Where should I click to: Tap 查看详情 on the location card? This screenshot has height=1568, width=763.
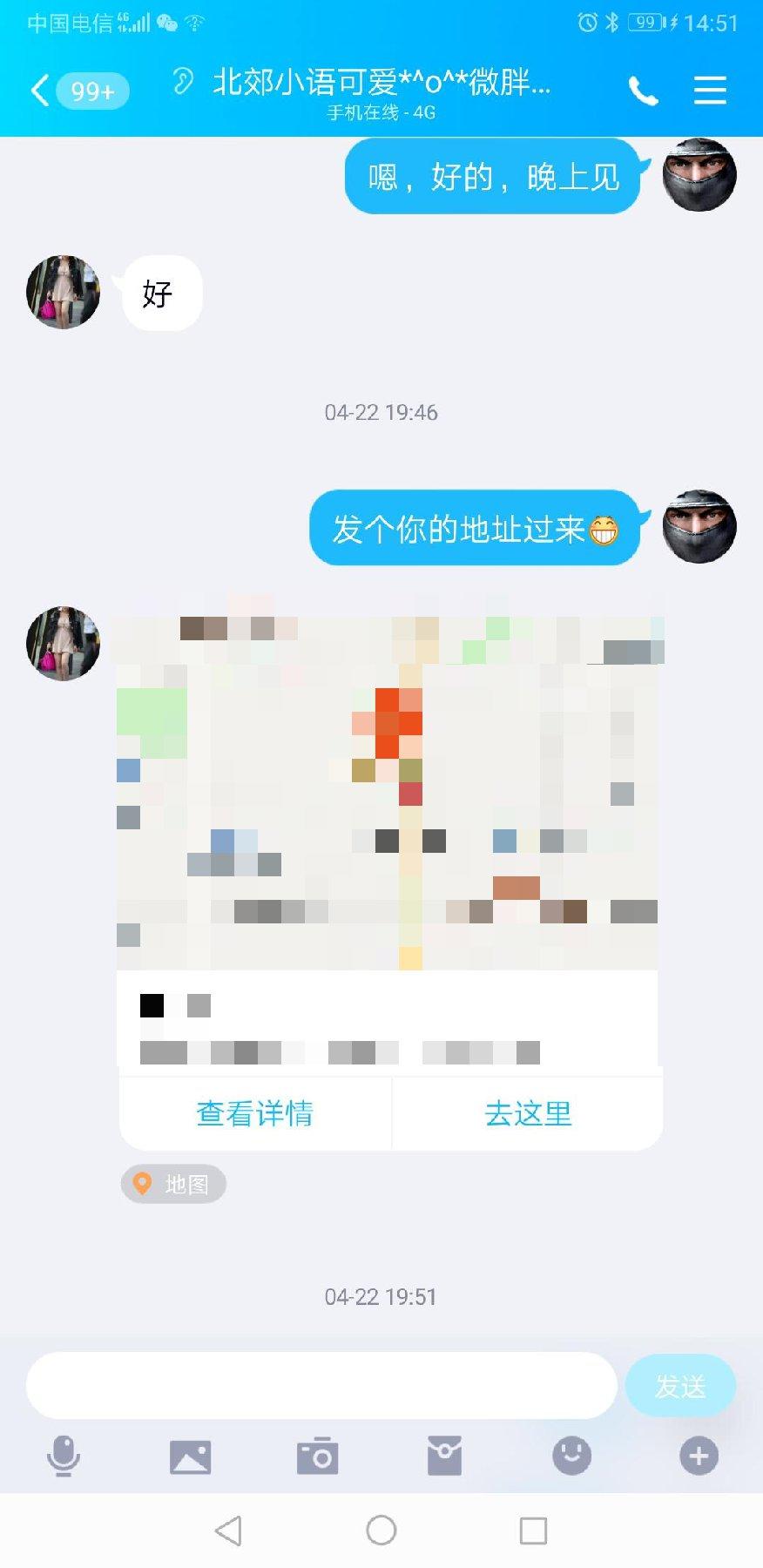point(254,1113)
